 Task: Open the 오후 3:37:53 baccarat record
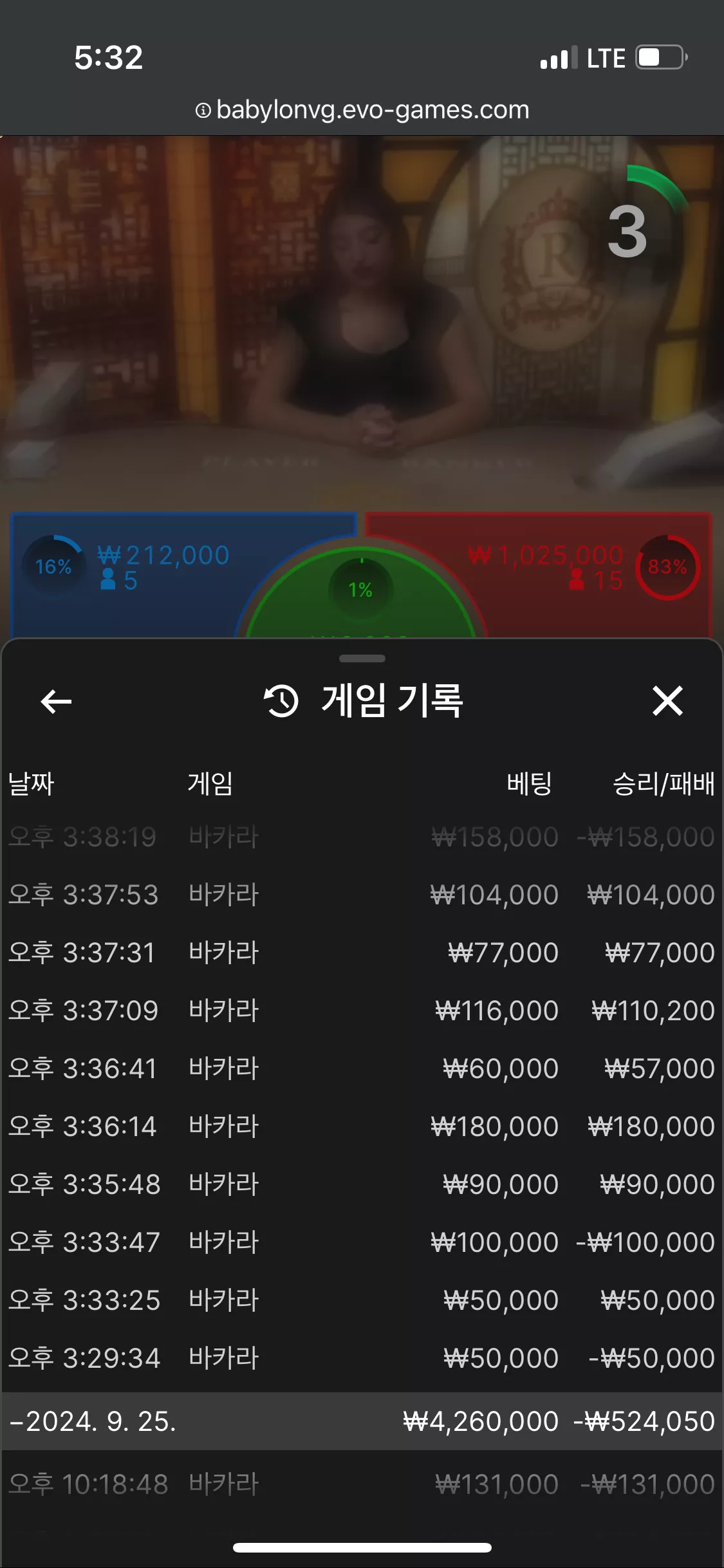pos(362,895)
